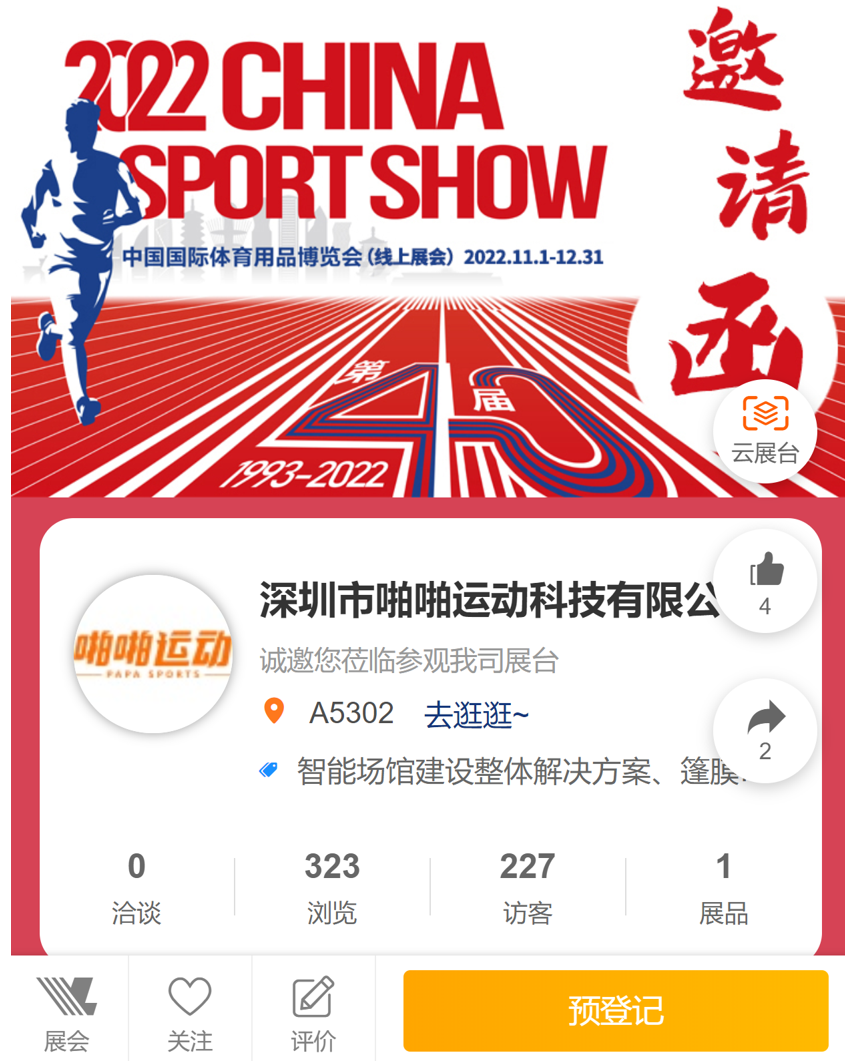Switch to the 展会 tab
Viewport: 845px width, 1061px height.
click(66, 1014)
